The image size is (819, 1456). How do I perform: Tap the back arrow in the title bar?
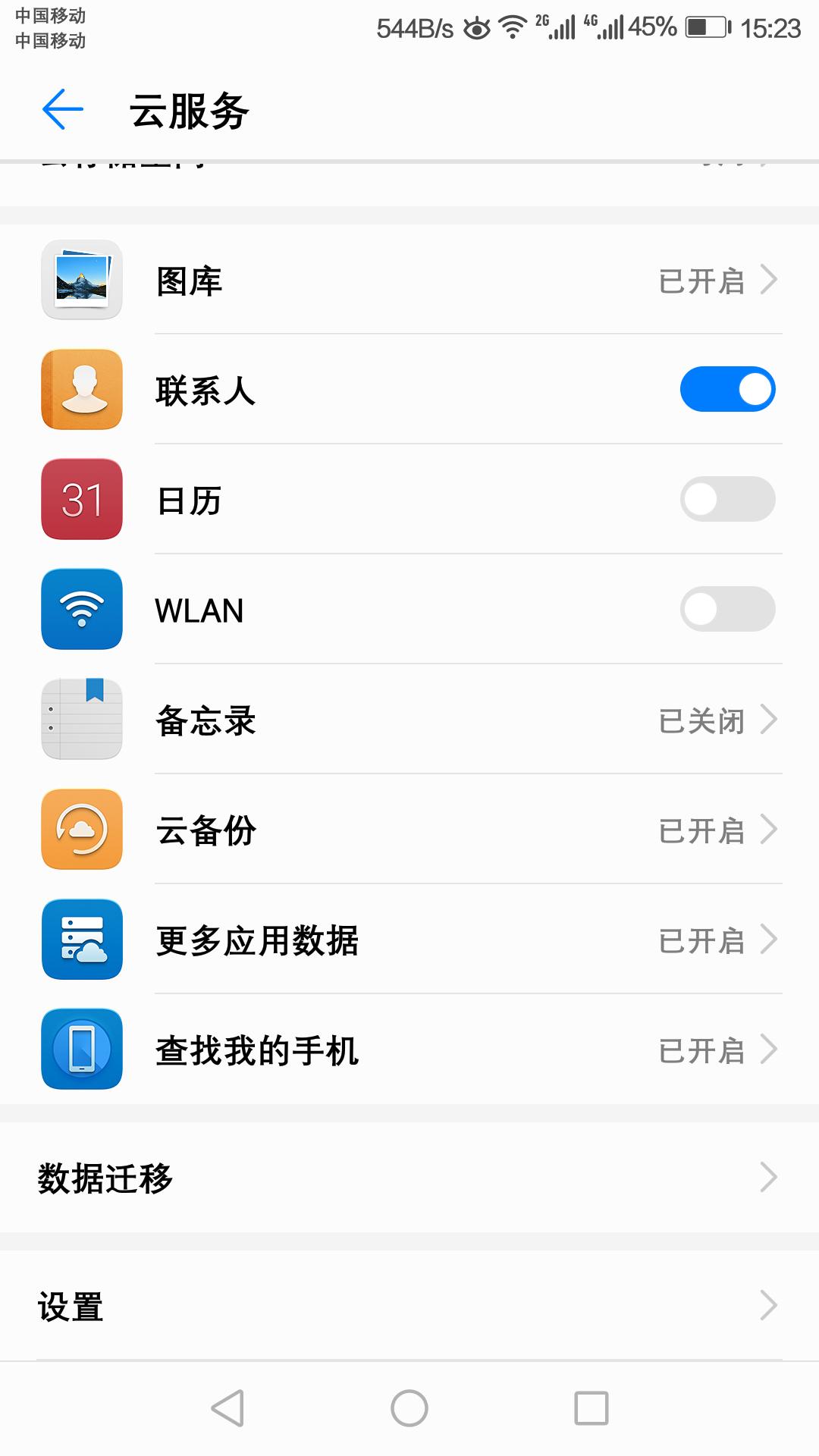pyautogui.click(x=64, y=109)
